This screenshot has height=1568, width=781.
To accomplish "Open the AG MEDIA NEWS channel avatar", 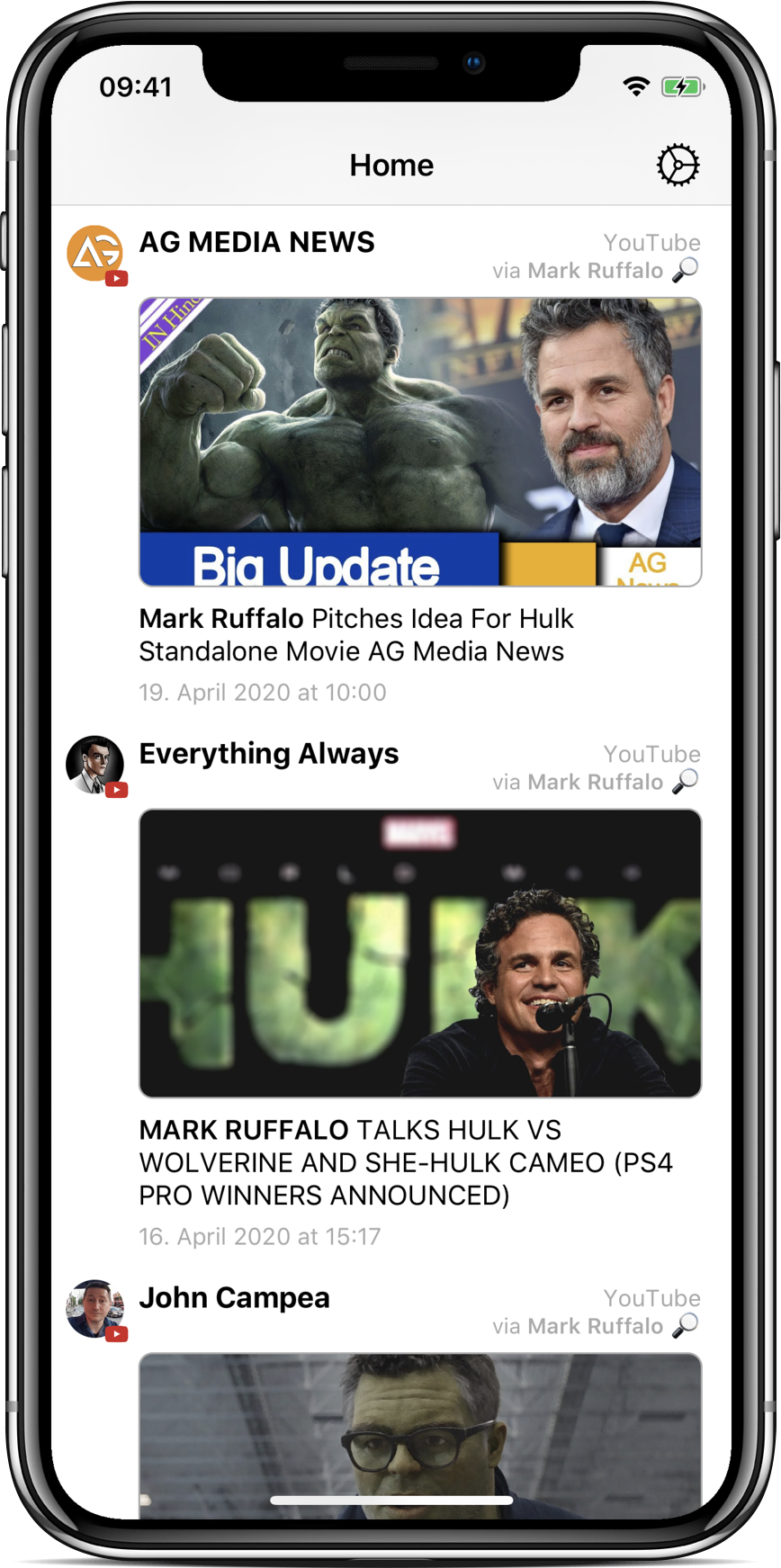I will coord(95,254).
